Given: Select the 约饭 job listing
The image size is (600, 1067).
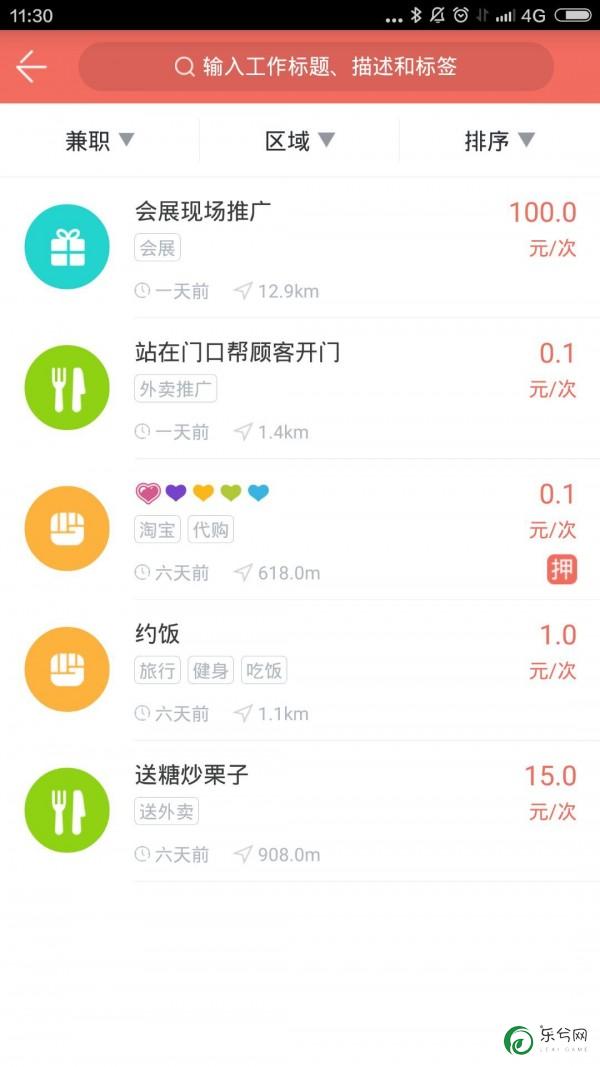Looking at the screenshot, I should tap(300, 671).
